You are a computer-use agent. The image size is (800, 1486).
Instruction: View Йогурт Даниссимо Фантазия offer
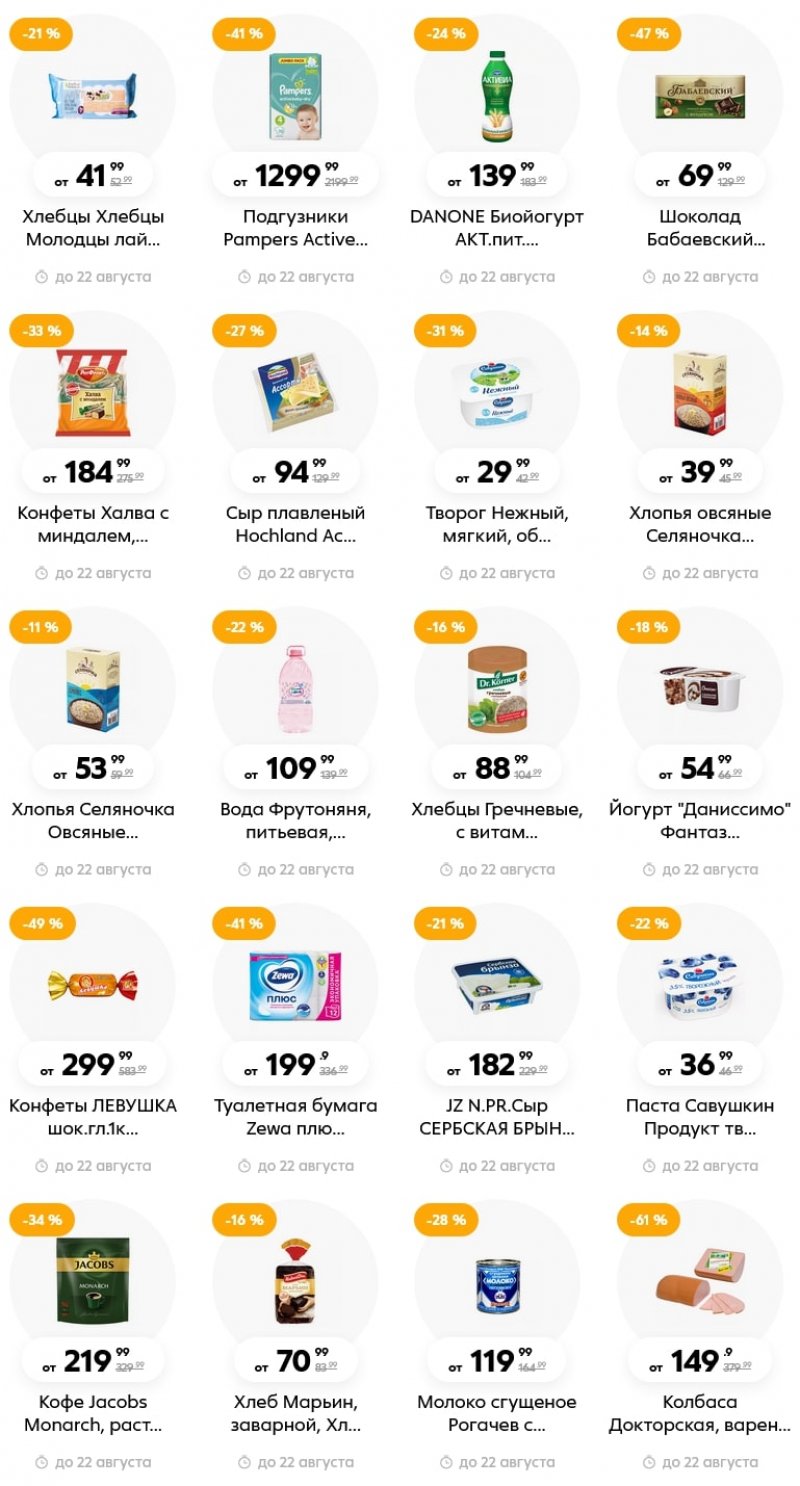(699, 689)
